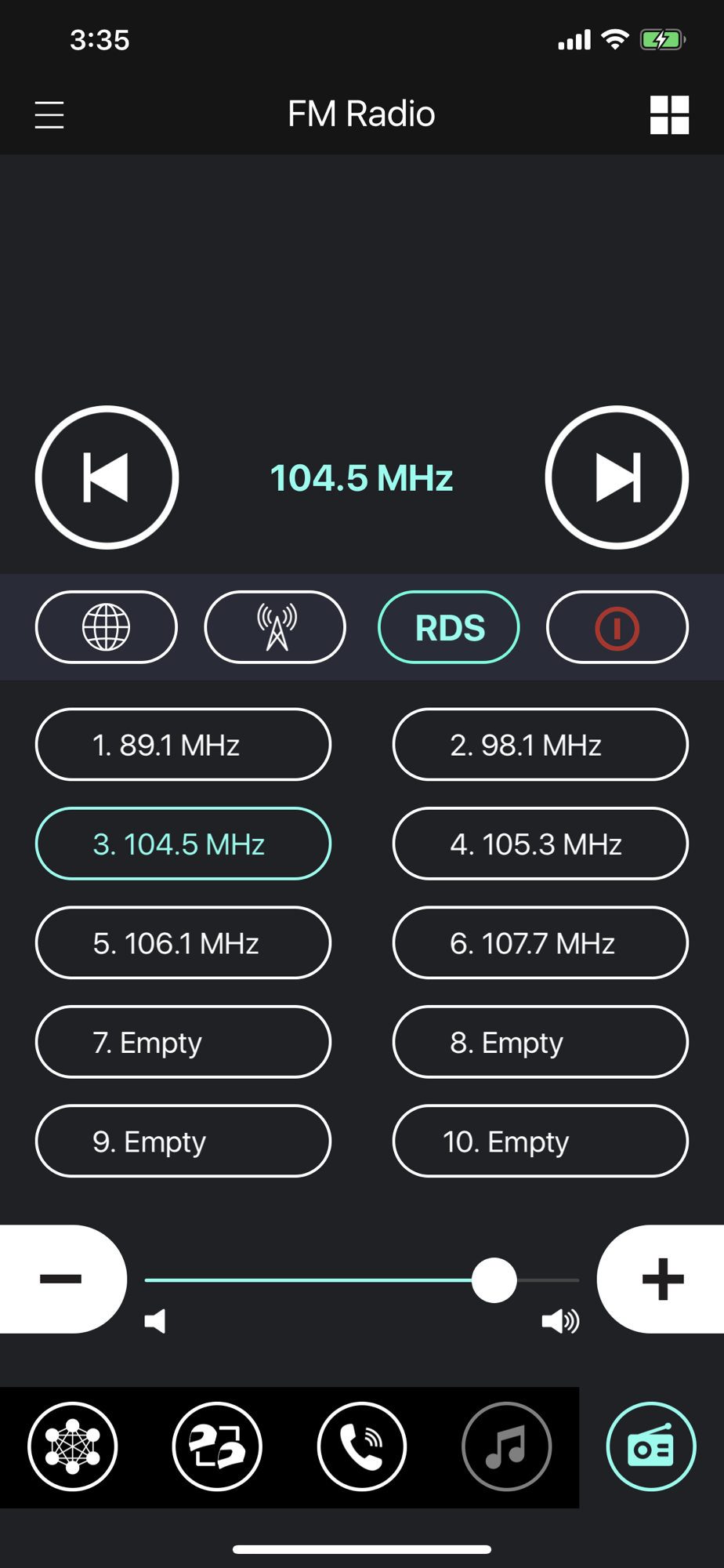Increase volume with the plus button
The image size is (724, 1568).
pos(661,1279)
